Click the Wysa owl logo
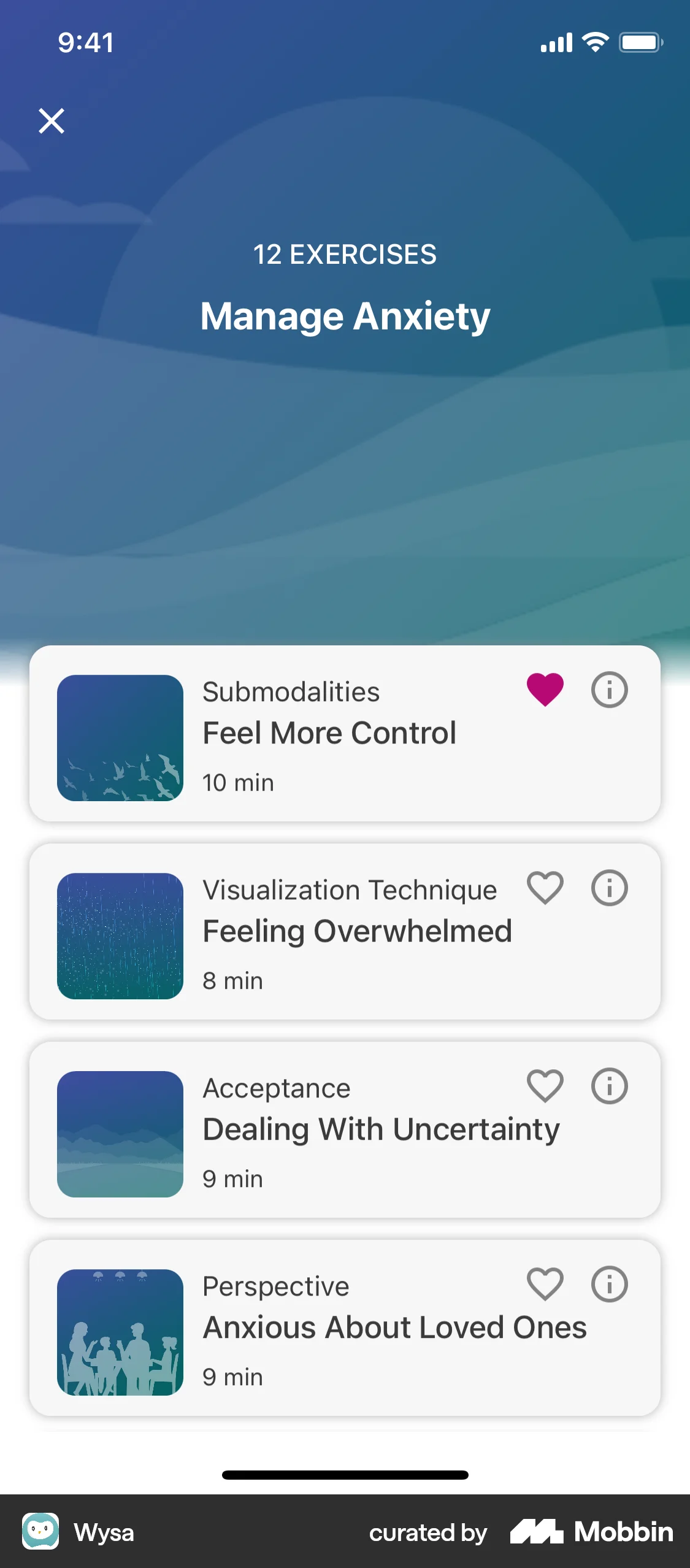 pyautogui.click(x=41, y=1532)
